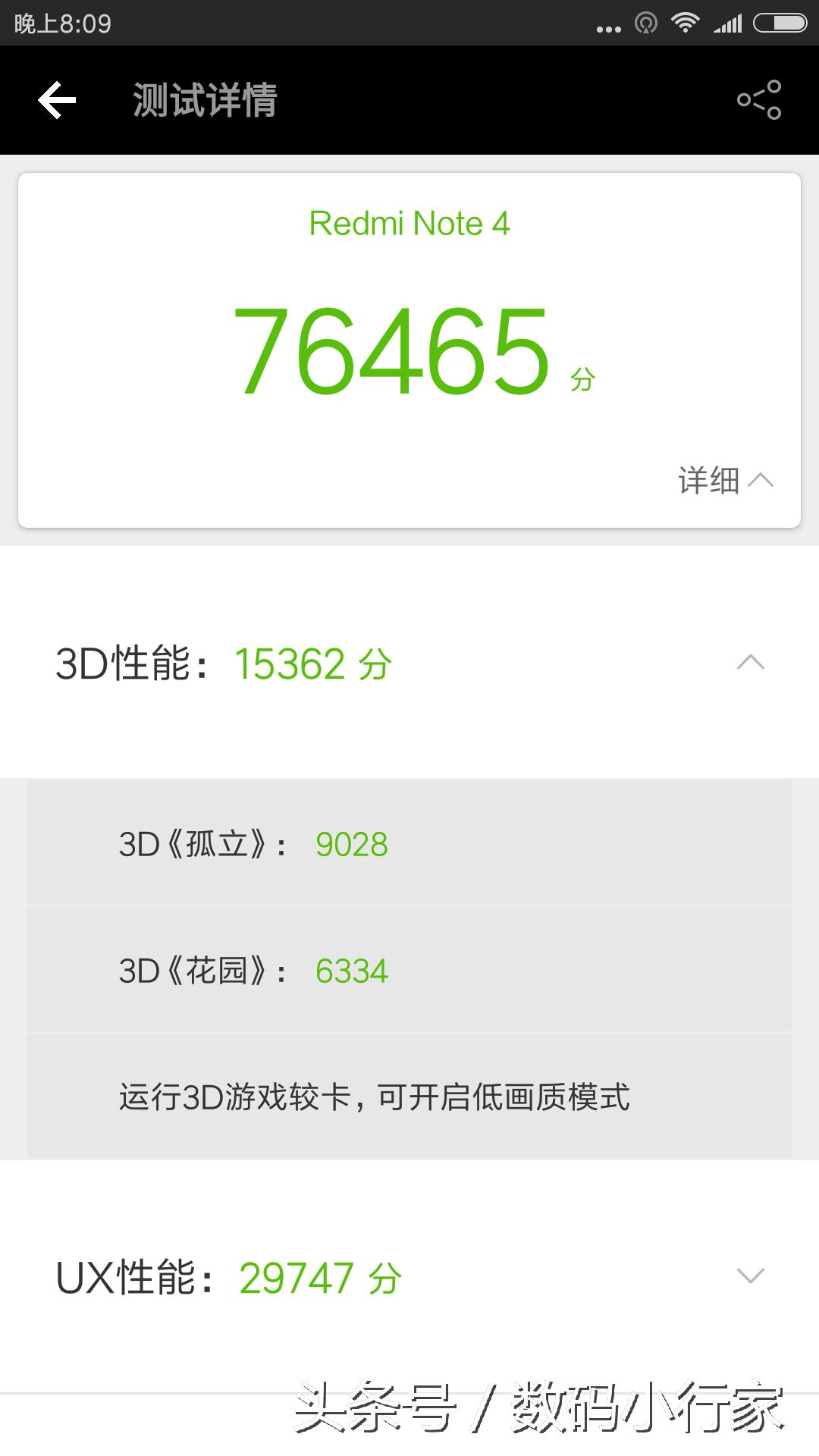Share the benchmark test result
Viewport: 819px width, 1456px height.
[759, 100]
